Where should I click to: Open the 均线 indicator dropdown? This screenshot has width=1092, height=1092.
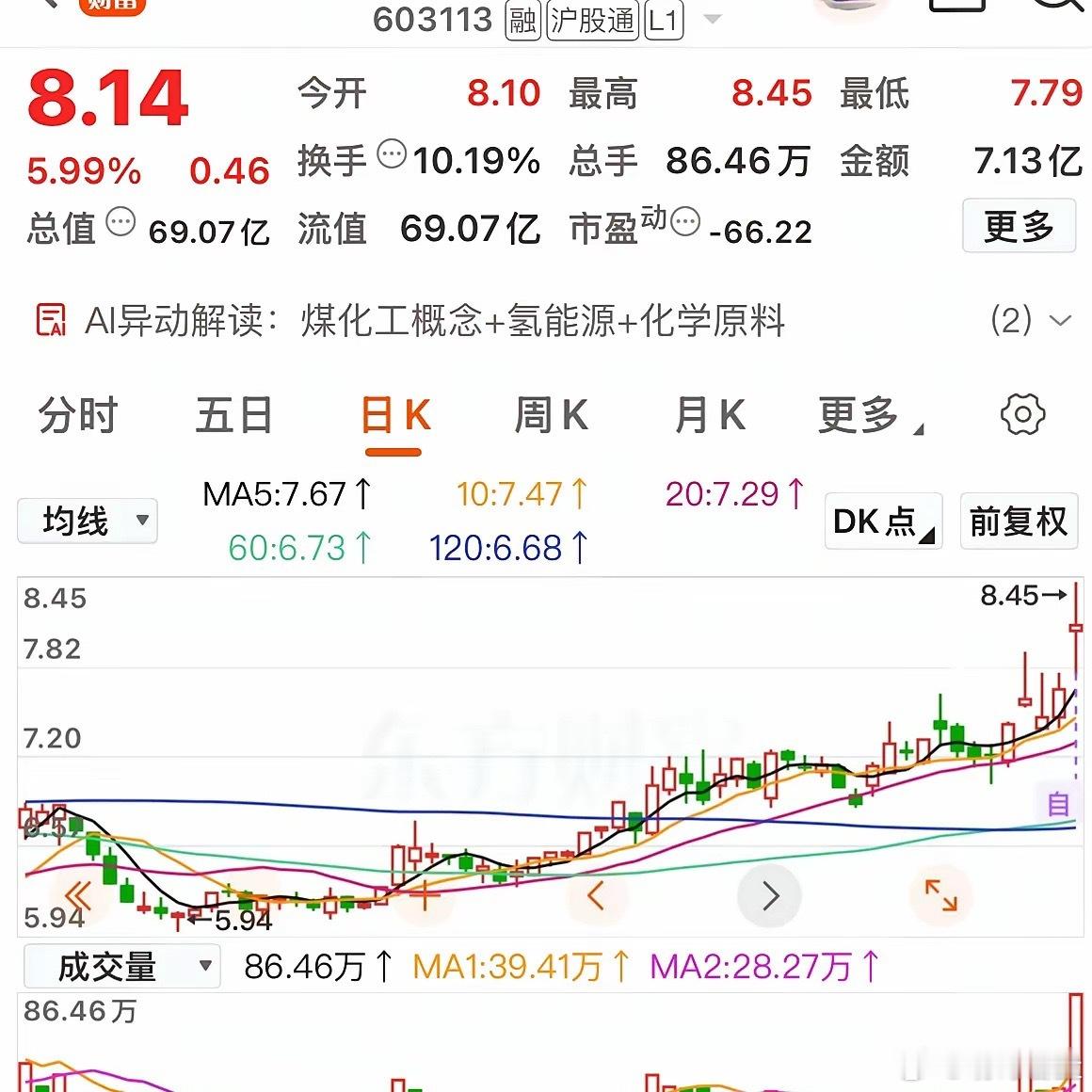click(88, 521)
